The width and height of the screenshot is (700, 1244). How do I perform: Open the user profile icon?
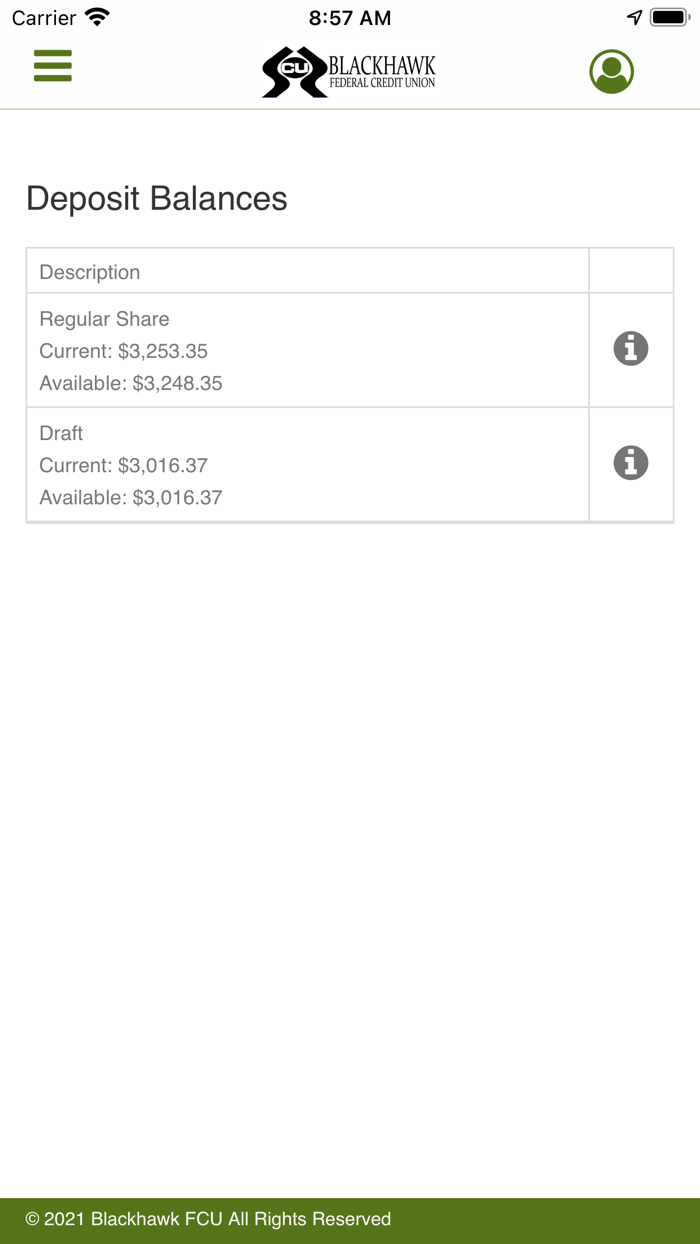click(x=611, y=72)
